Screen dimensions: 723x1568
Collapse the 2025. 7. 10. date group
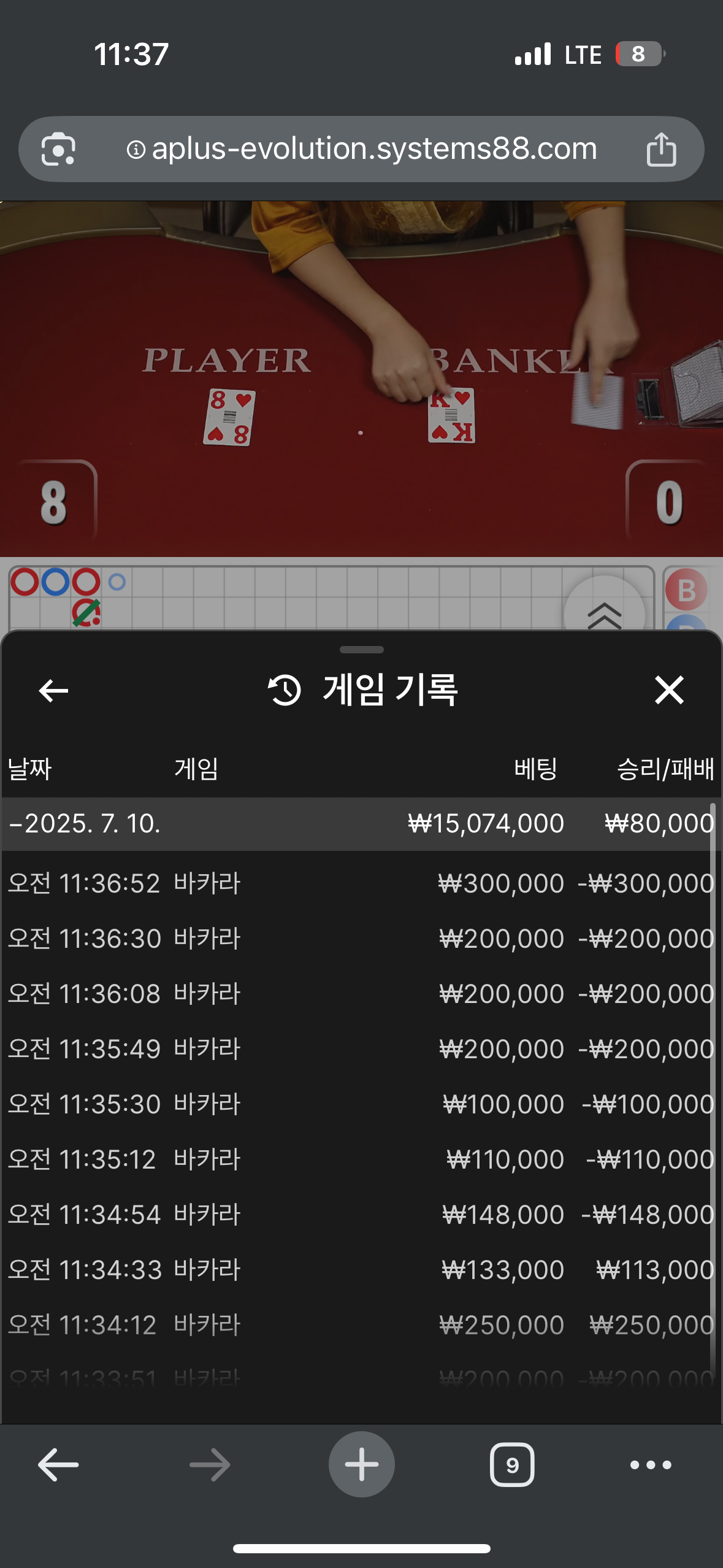(x=86, y=823)
